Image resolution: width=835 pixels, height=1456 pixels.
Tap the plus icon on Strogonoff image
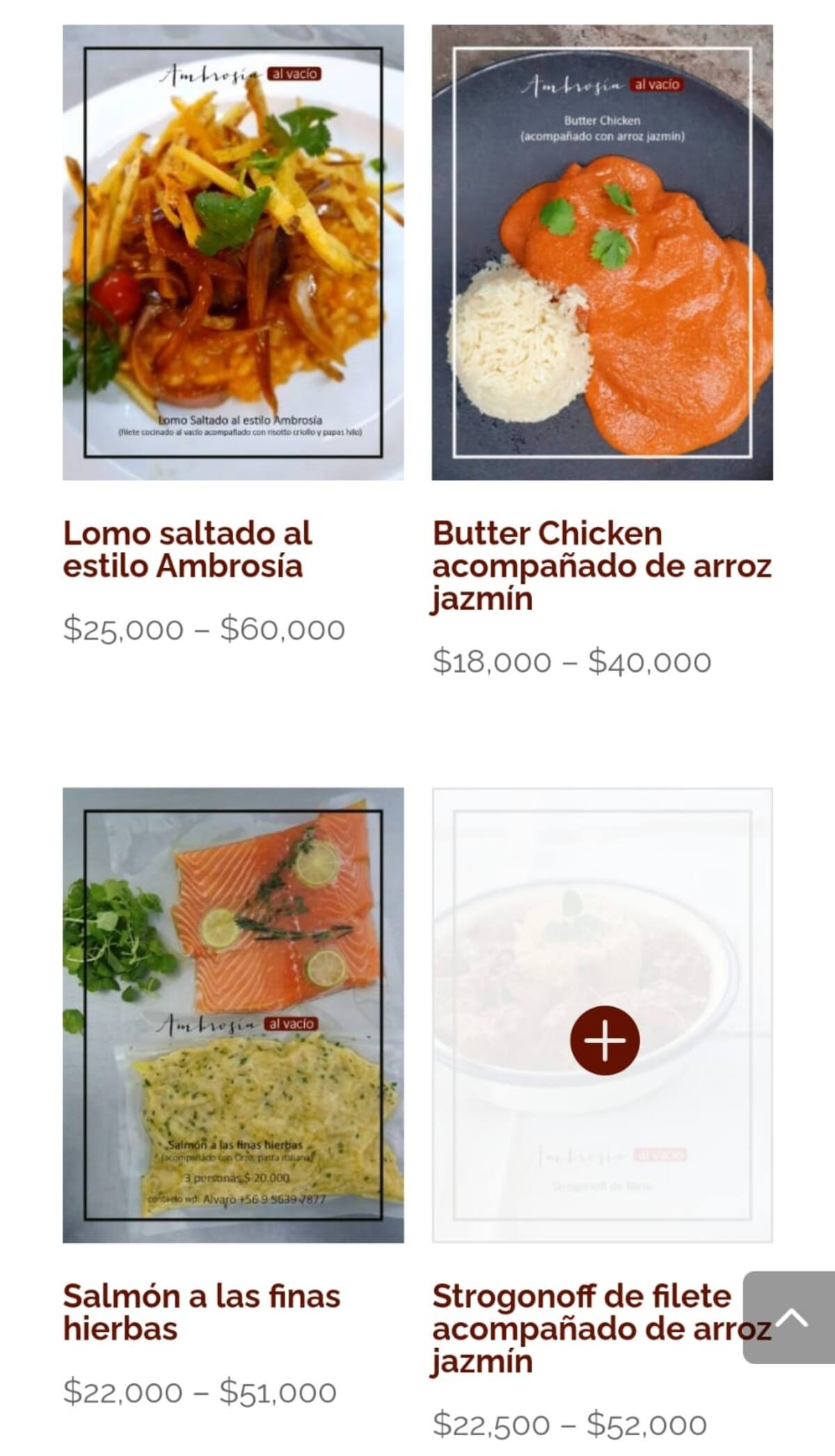pyautogui.click(x=605, y=1040)
